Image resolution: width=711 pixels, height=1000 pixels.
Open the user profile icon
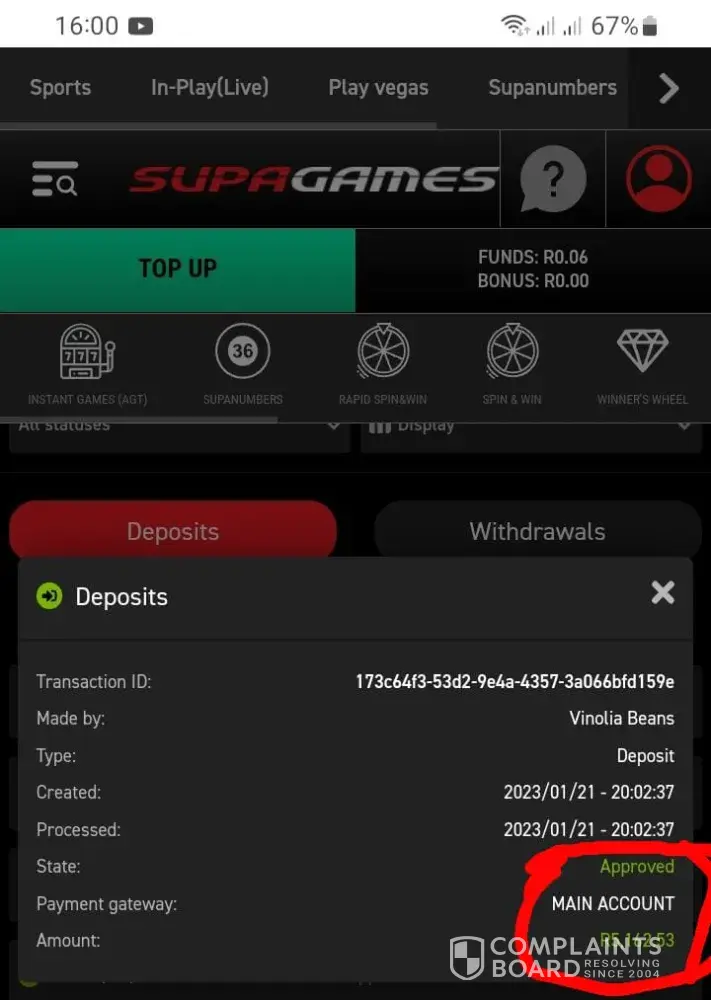click(658, 180)
